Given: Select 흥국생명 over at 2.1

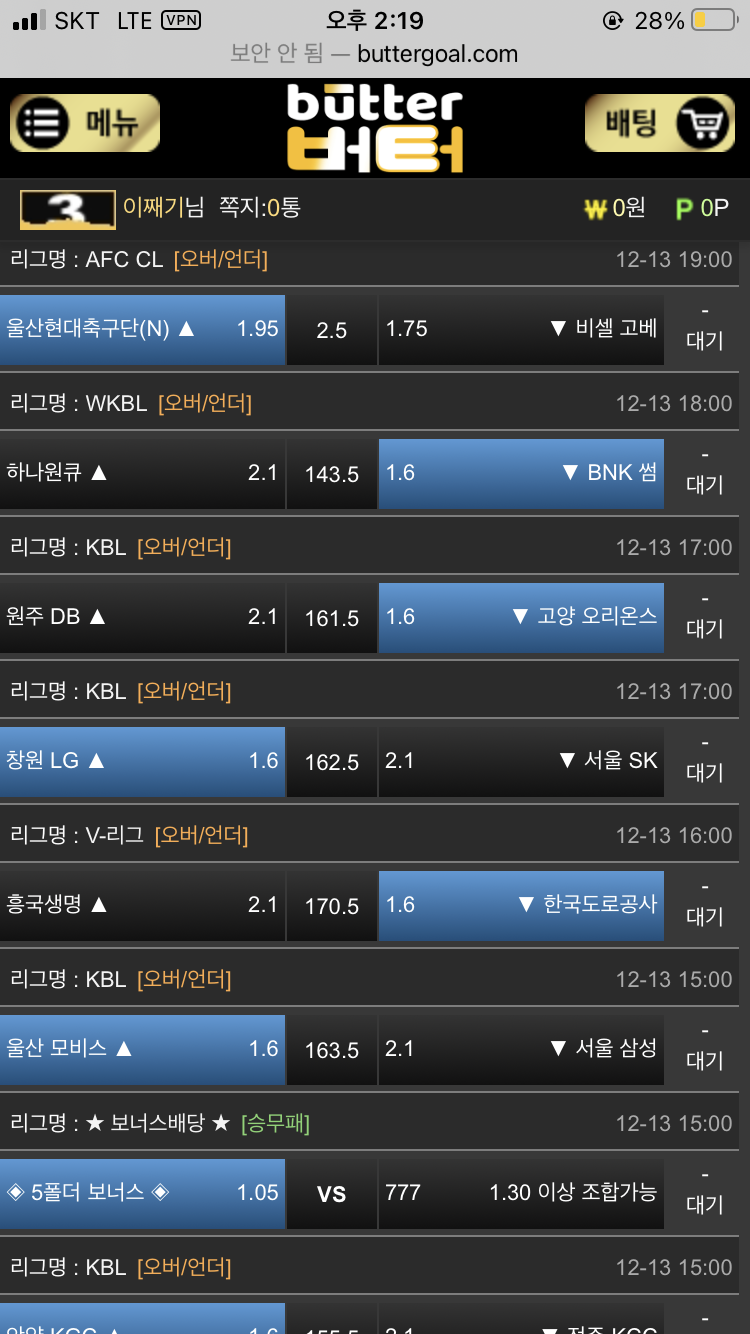Looking at the screenshot, I should pos(142,905).
